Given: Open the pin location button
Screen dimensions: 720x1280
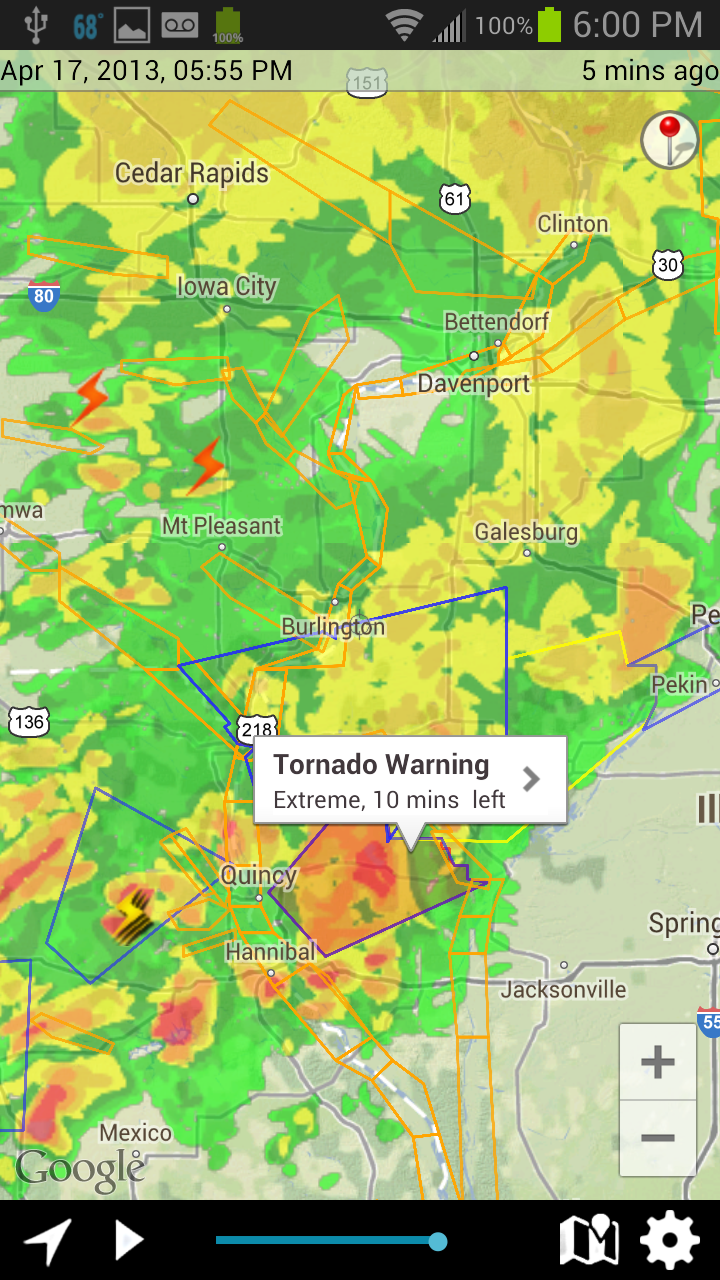Looking at the screenshot, I should pos(669,140).
